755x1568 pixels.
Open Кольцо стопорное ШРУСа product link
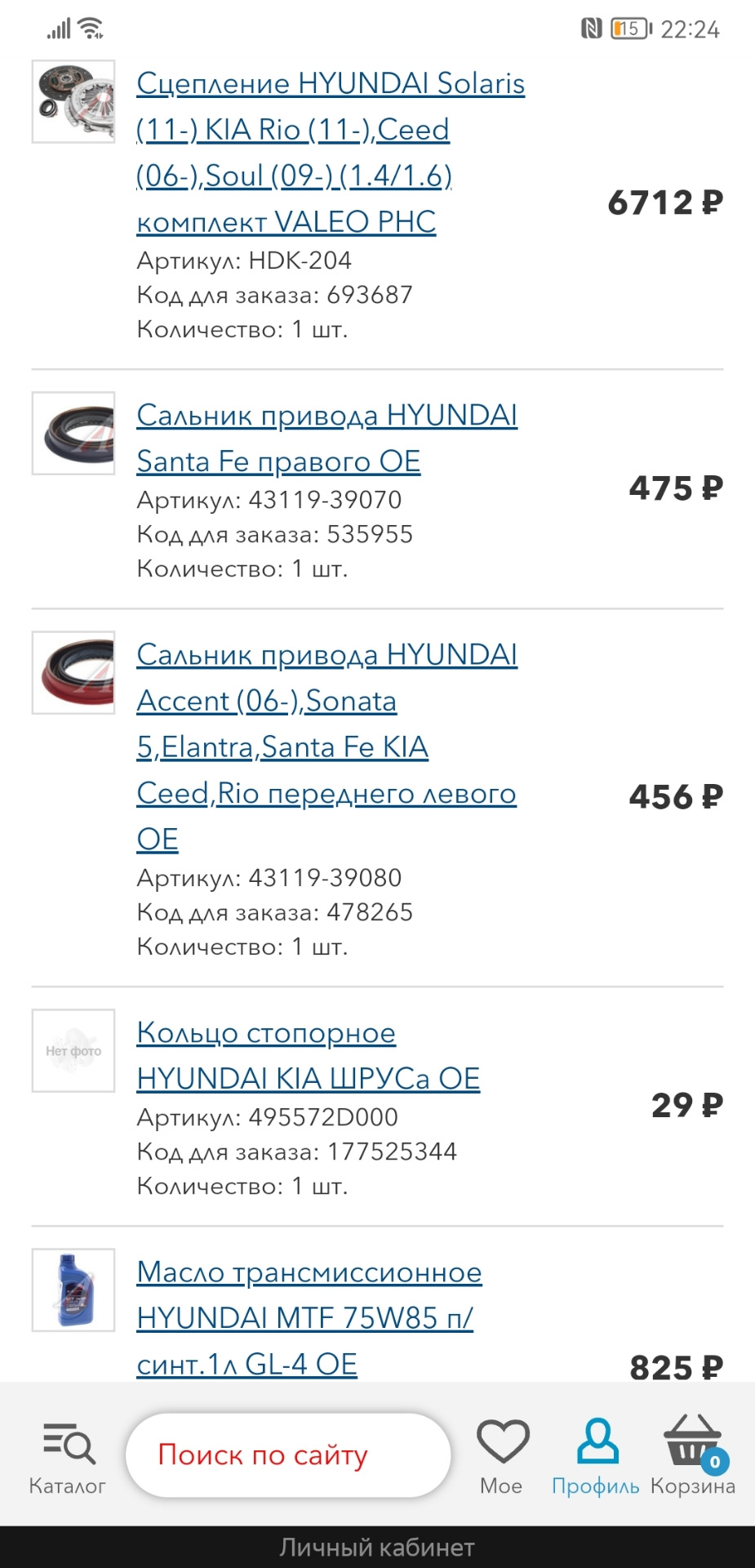(x=308, y=1055)
